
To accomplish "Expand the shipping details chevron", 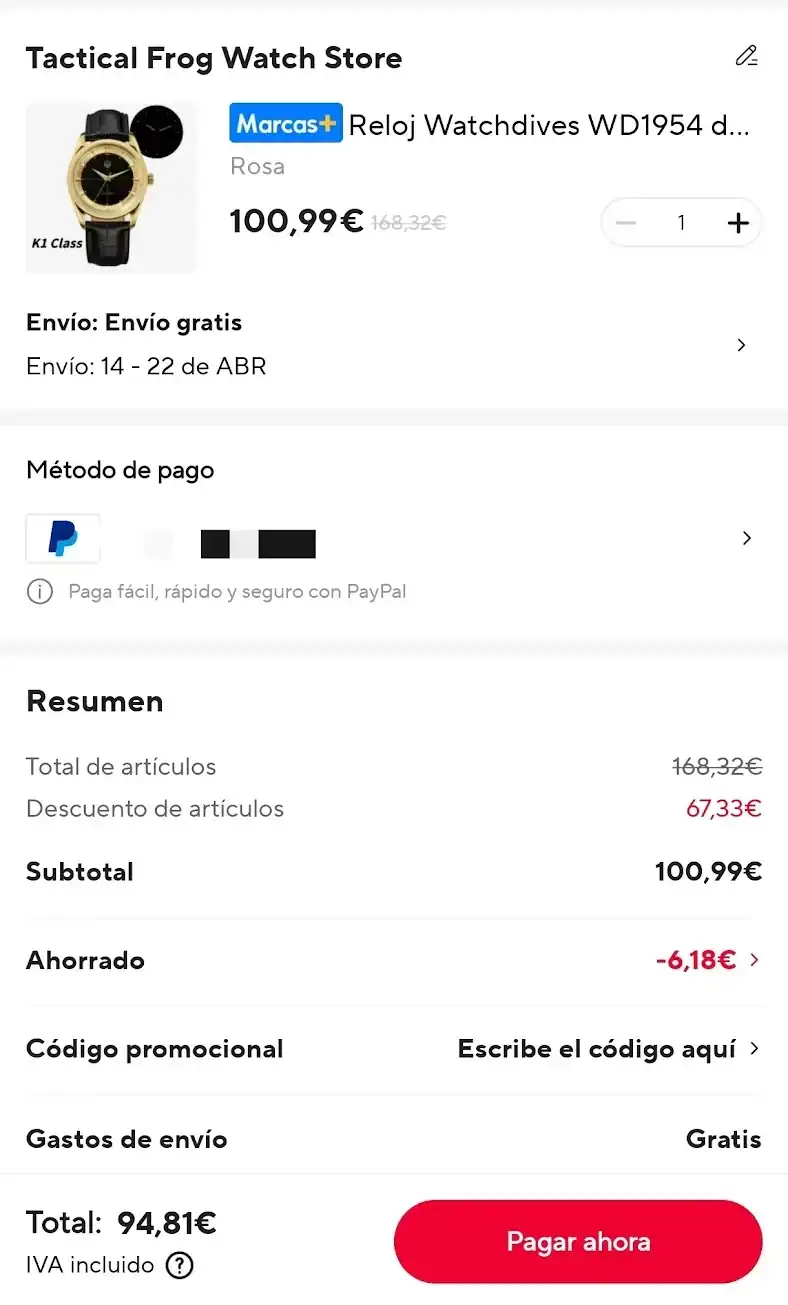I will click(x=741, y=344).
